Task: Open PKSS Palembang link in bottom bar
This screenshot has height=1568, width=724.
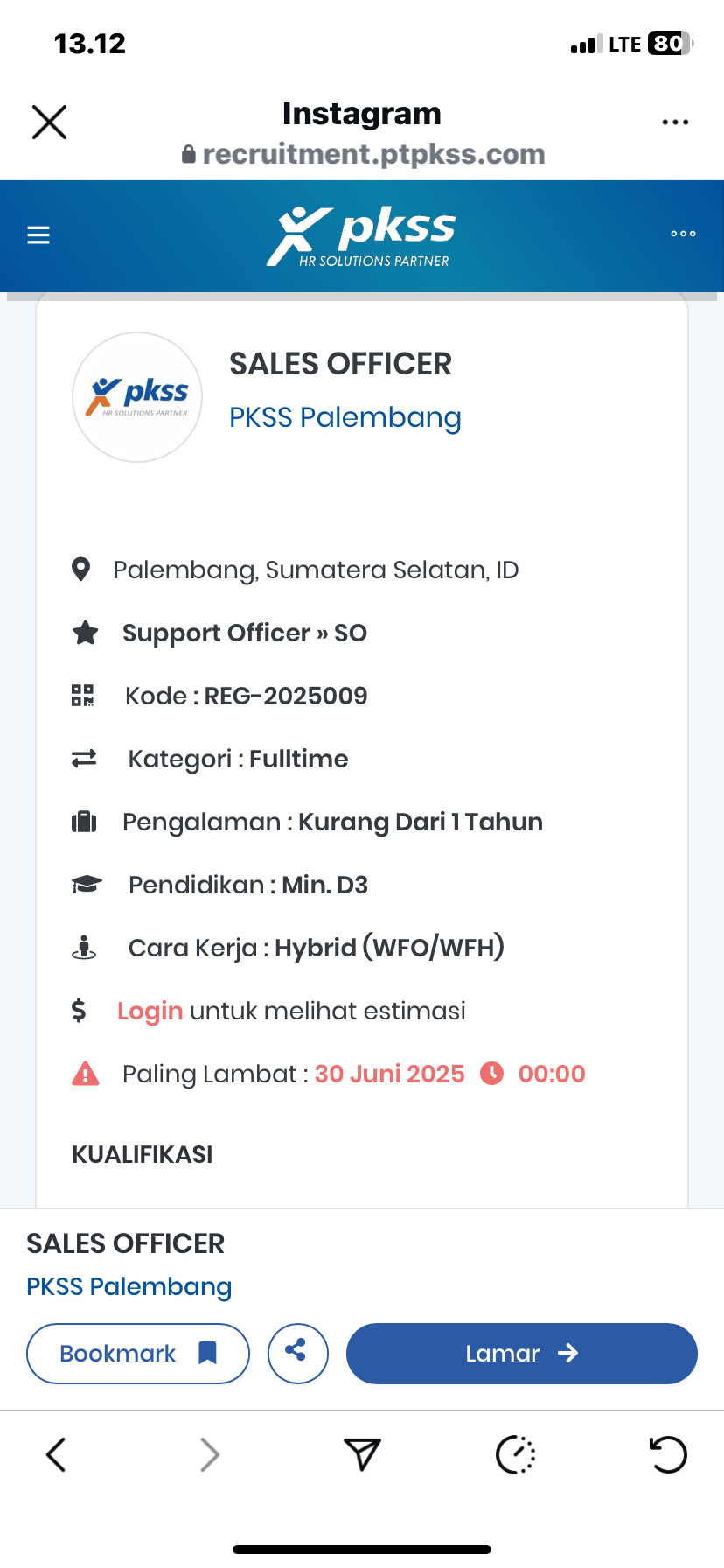Action: tap(129, 1286)
